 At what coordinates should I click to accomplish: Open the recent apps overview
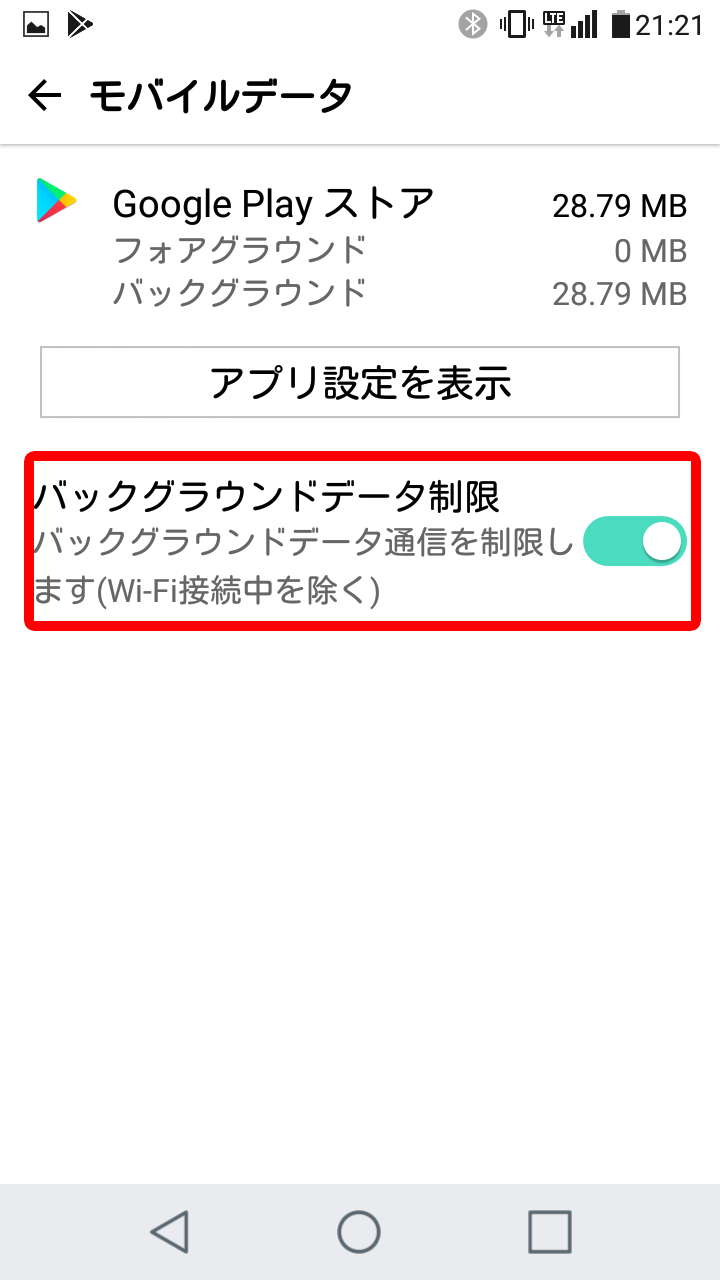549,1232
